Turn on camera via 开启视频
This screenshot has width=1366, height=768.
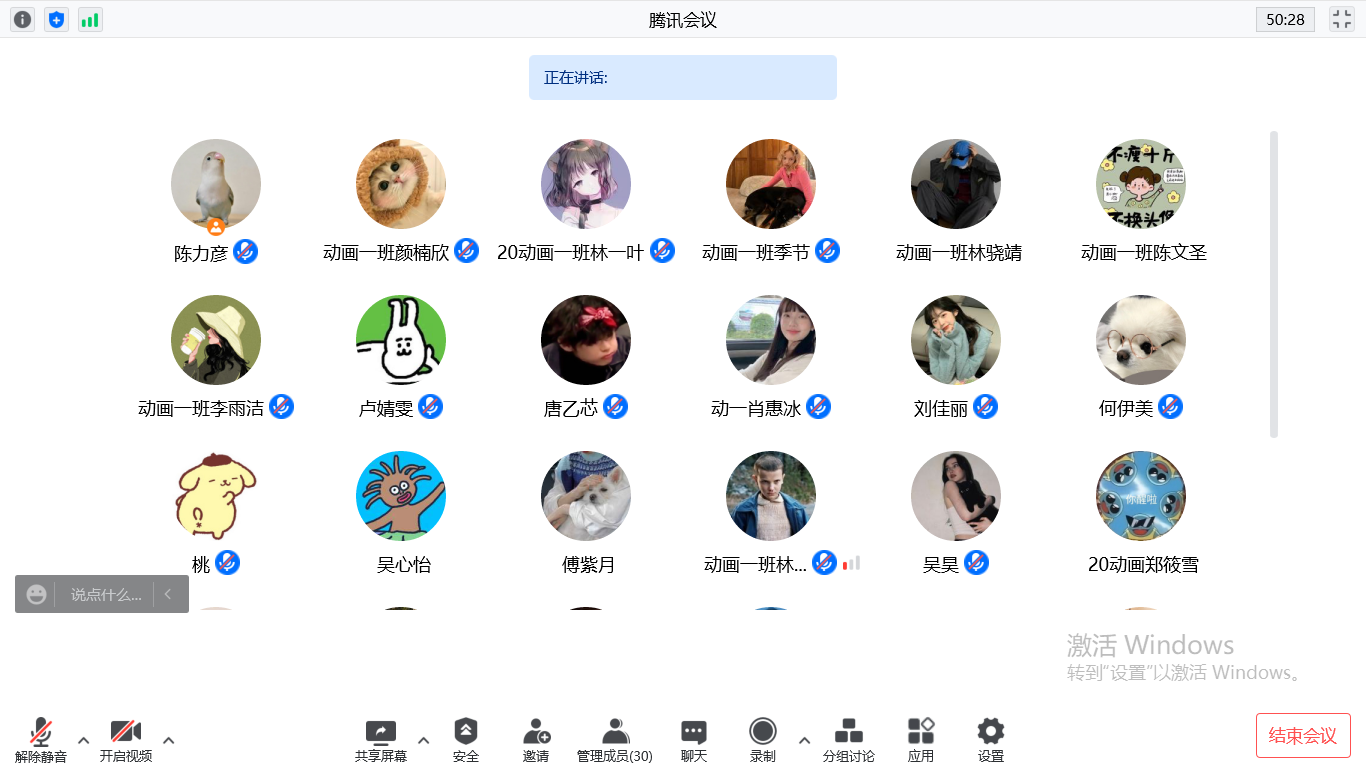pyautogui.click(x=126, y=740)
